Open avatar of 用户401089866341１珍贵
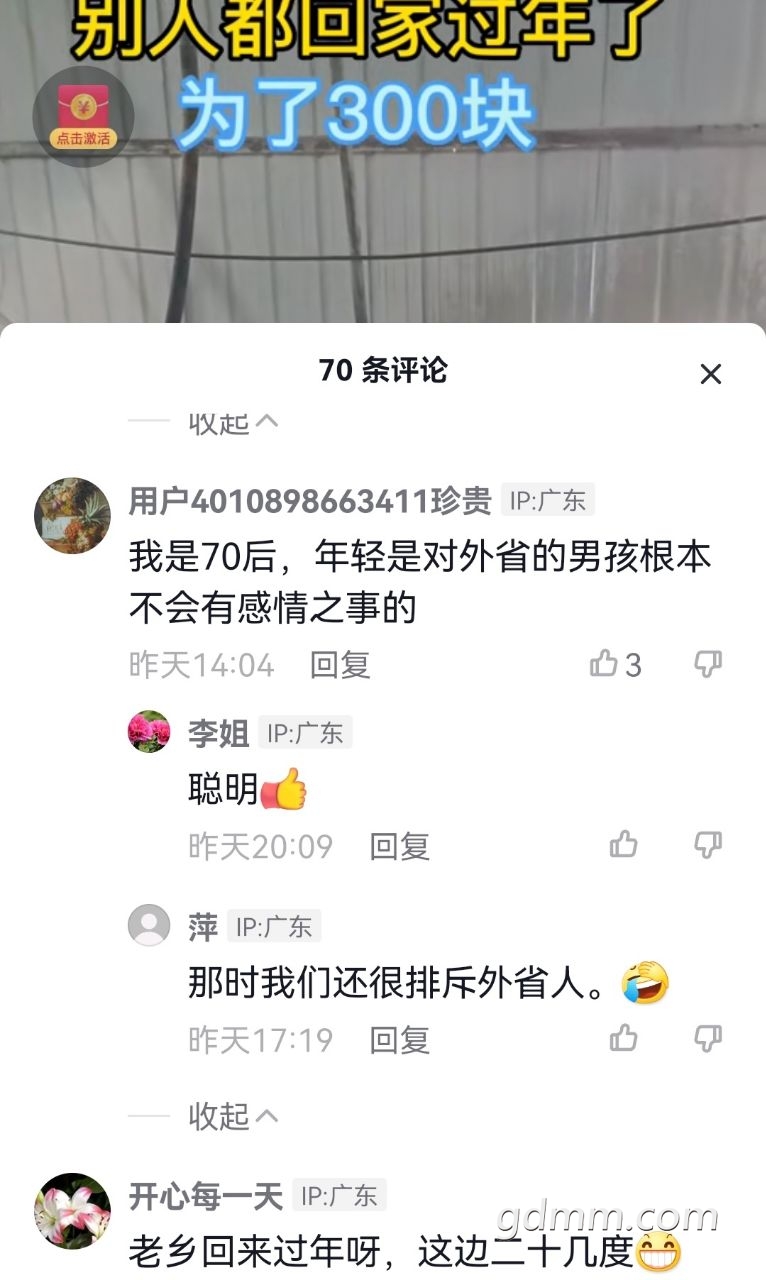The image size is (766, 1280). 72,516
